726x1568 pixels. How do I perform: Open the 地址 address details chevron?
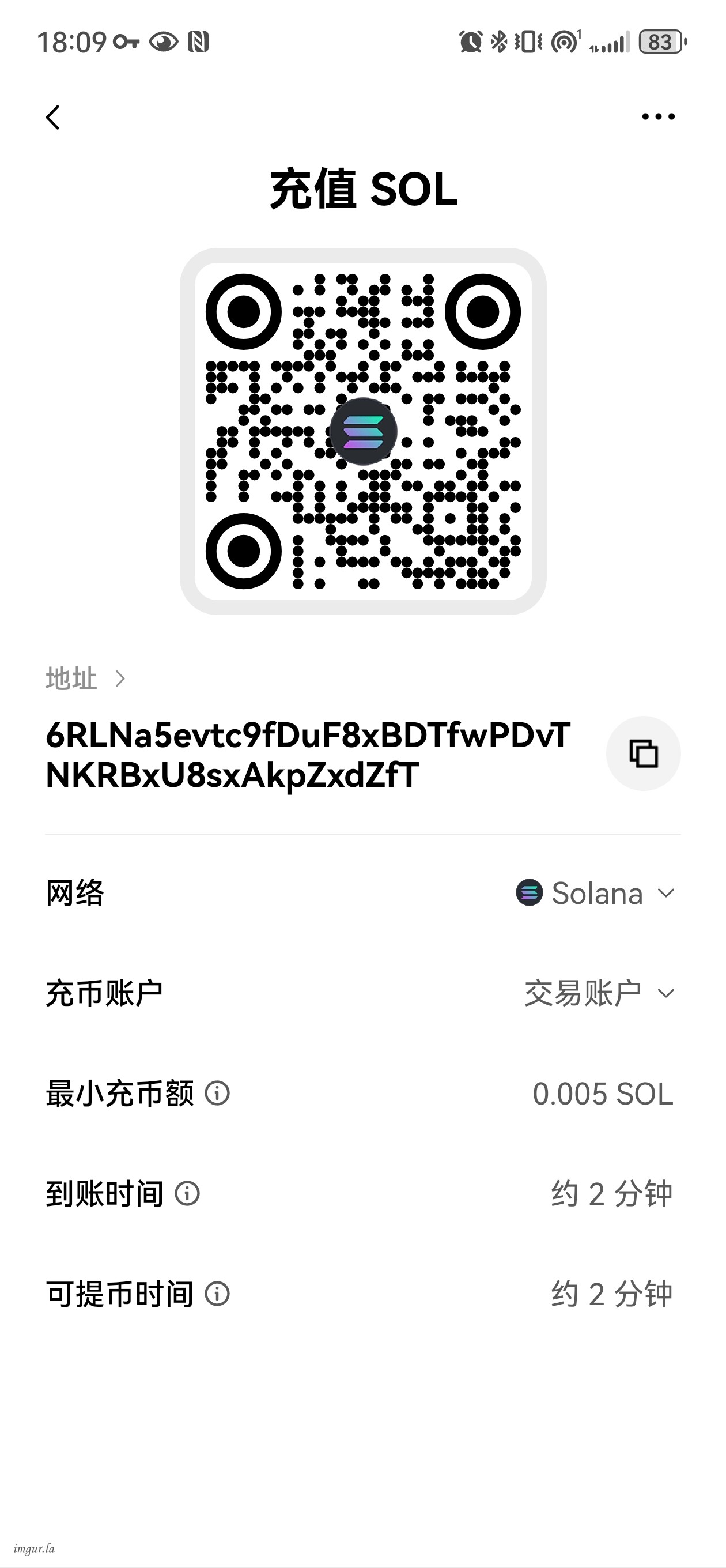pyautogui.click(x=120, y=679)
